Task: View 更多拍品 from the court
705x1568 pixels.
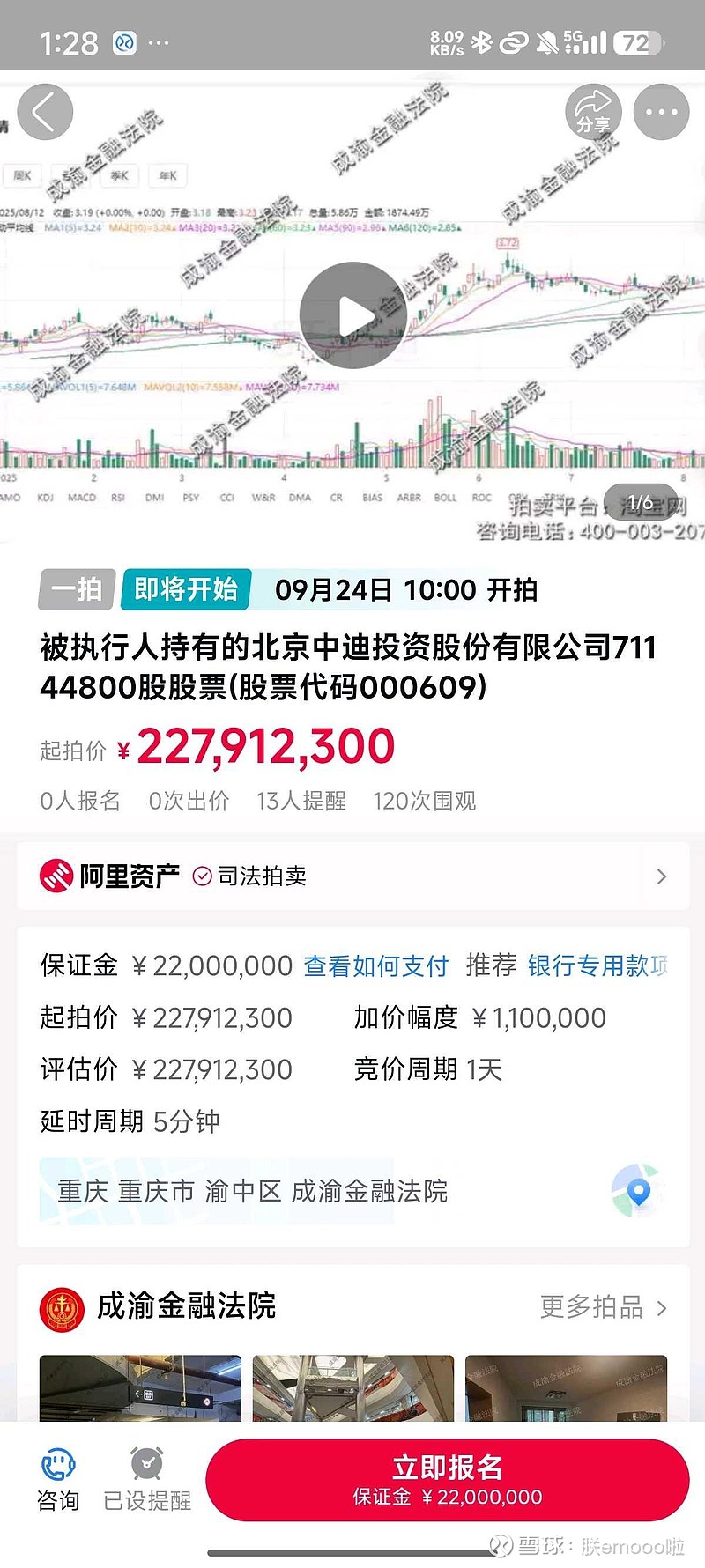Action: (x=604, y=1306)
